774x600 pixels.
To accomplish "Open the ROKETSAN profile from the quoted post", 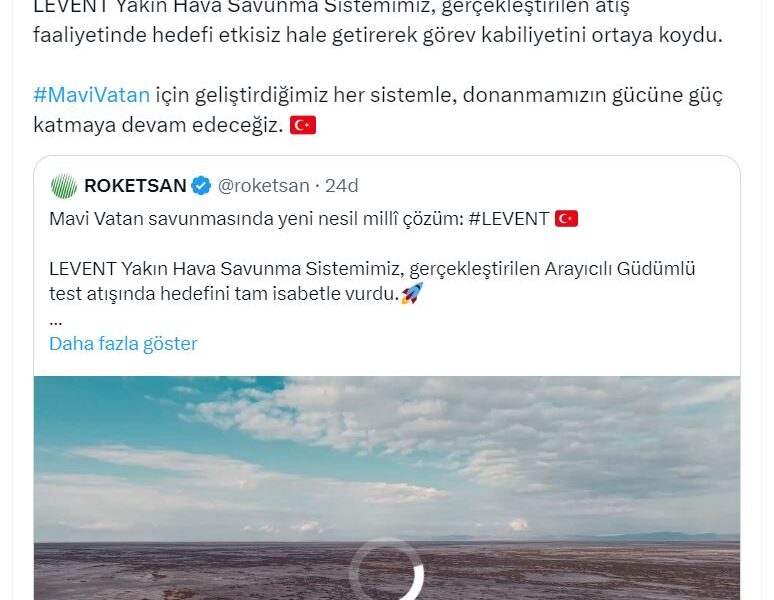I will click(135, 186).
